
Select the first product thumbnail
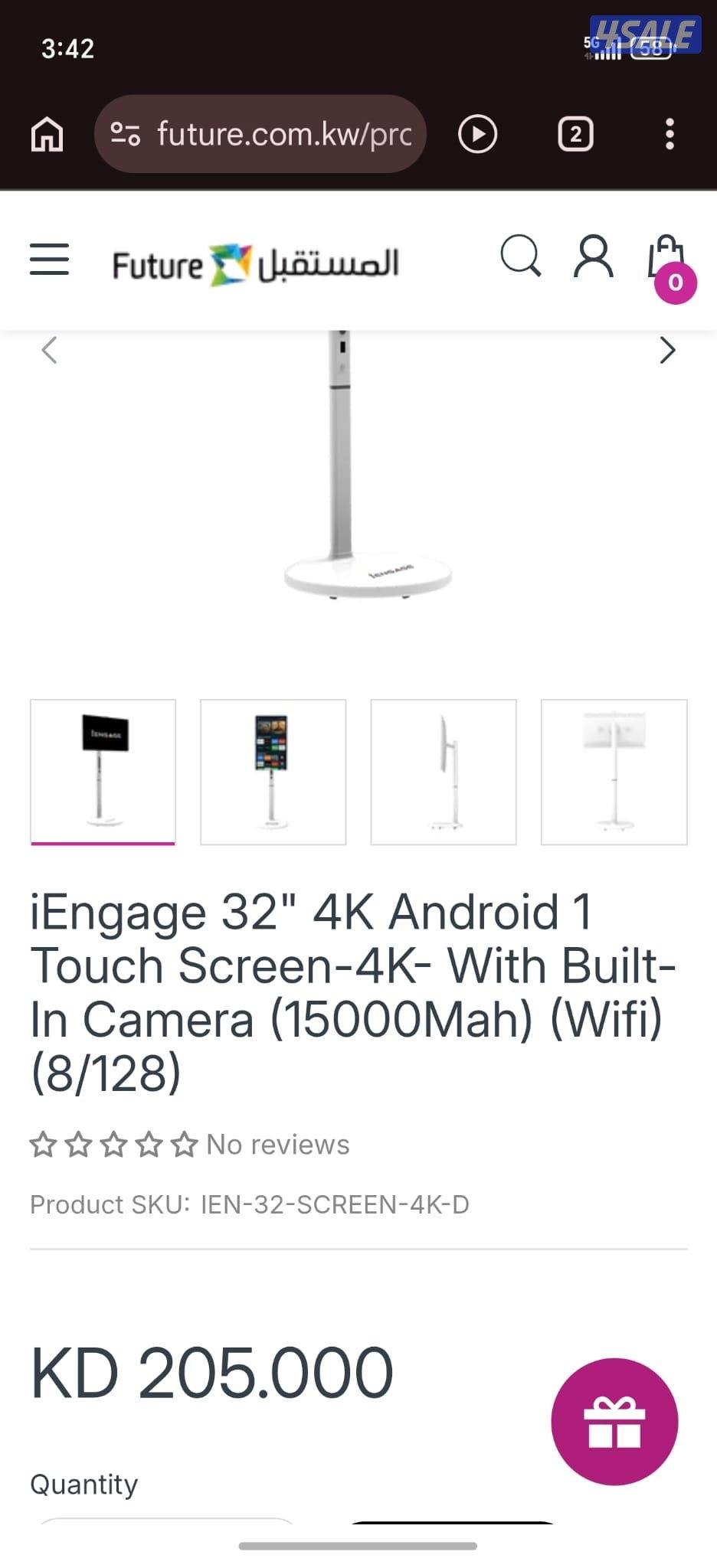point(103,772)
